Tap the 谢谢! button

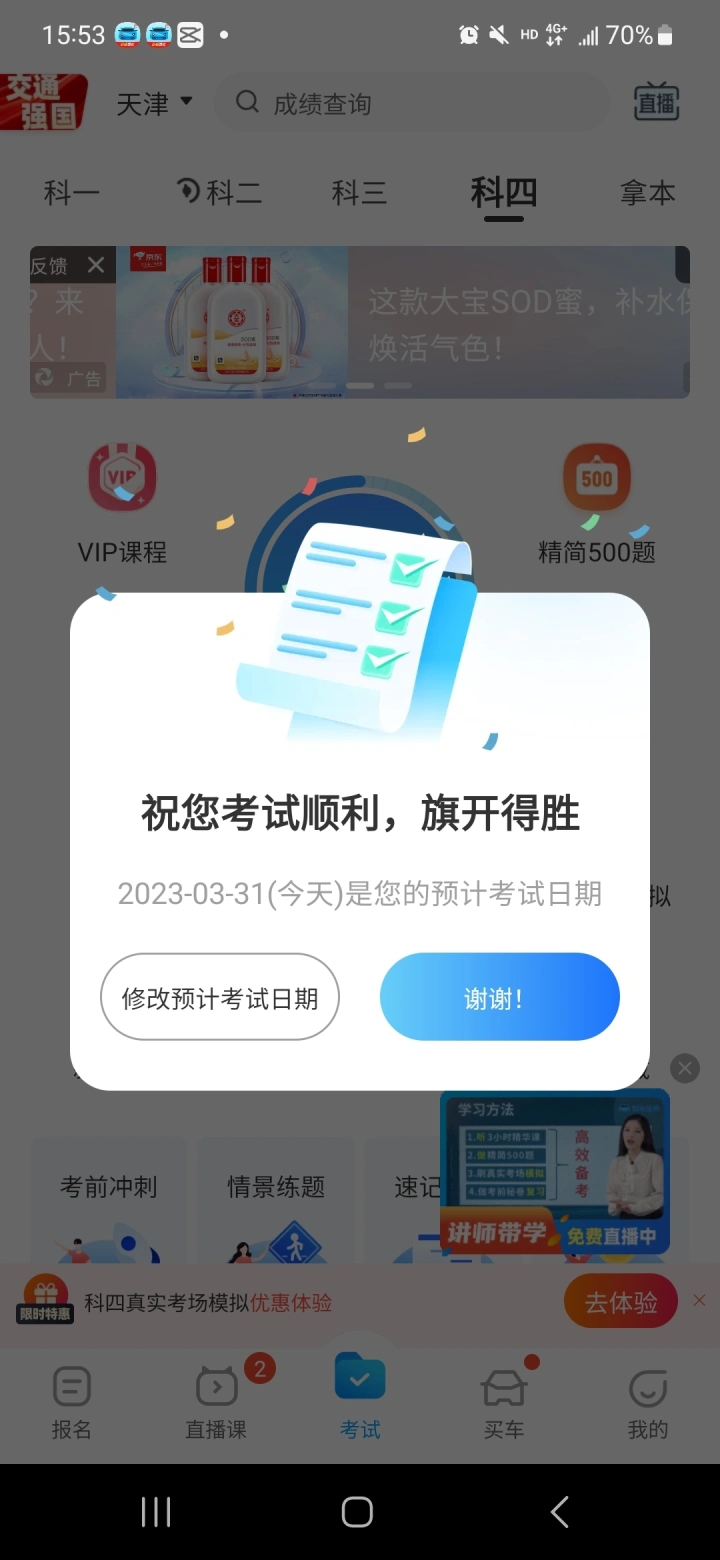click(x=499, y=997)
